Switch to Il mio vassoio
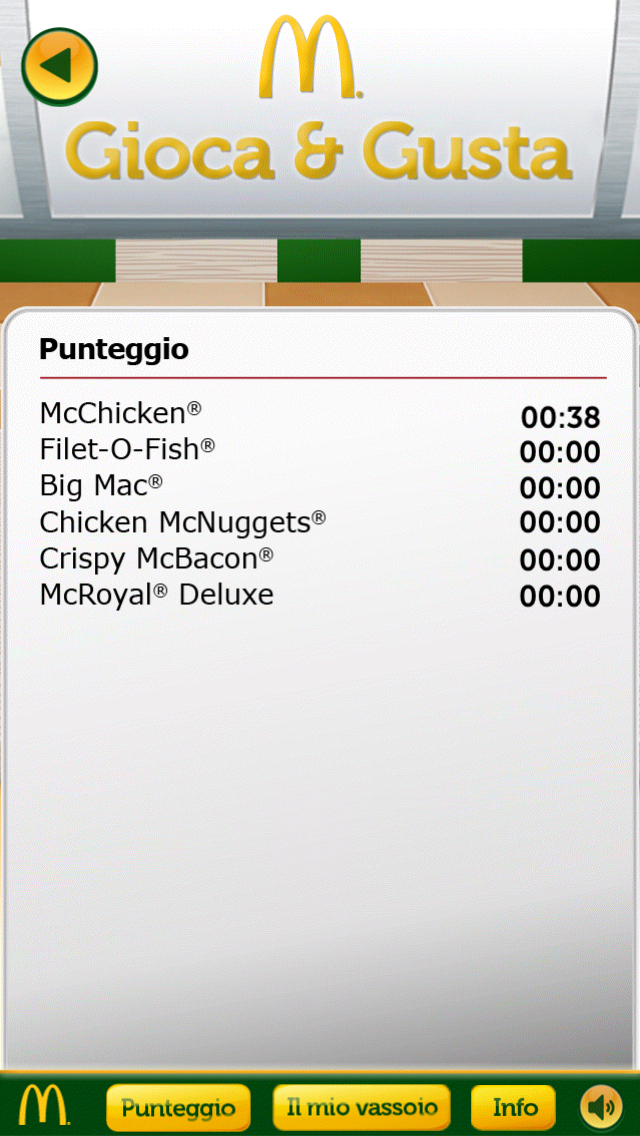Image resolution: width=640 pixels, height=1136 pixels. tap(361, 1107)
